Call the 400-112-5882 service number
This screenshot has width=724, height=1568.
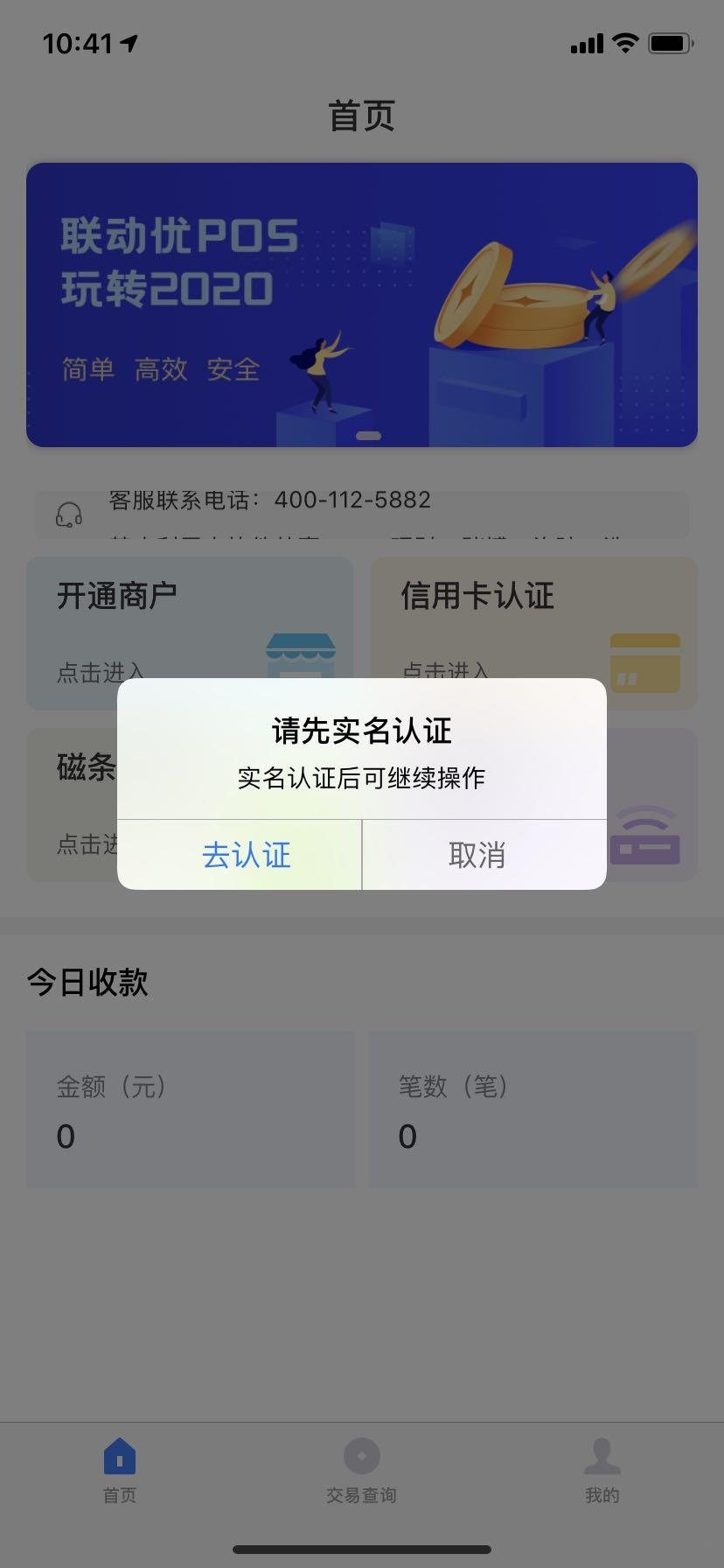[352, 500]
